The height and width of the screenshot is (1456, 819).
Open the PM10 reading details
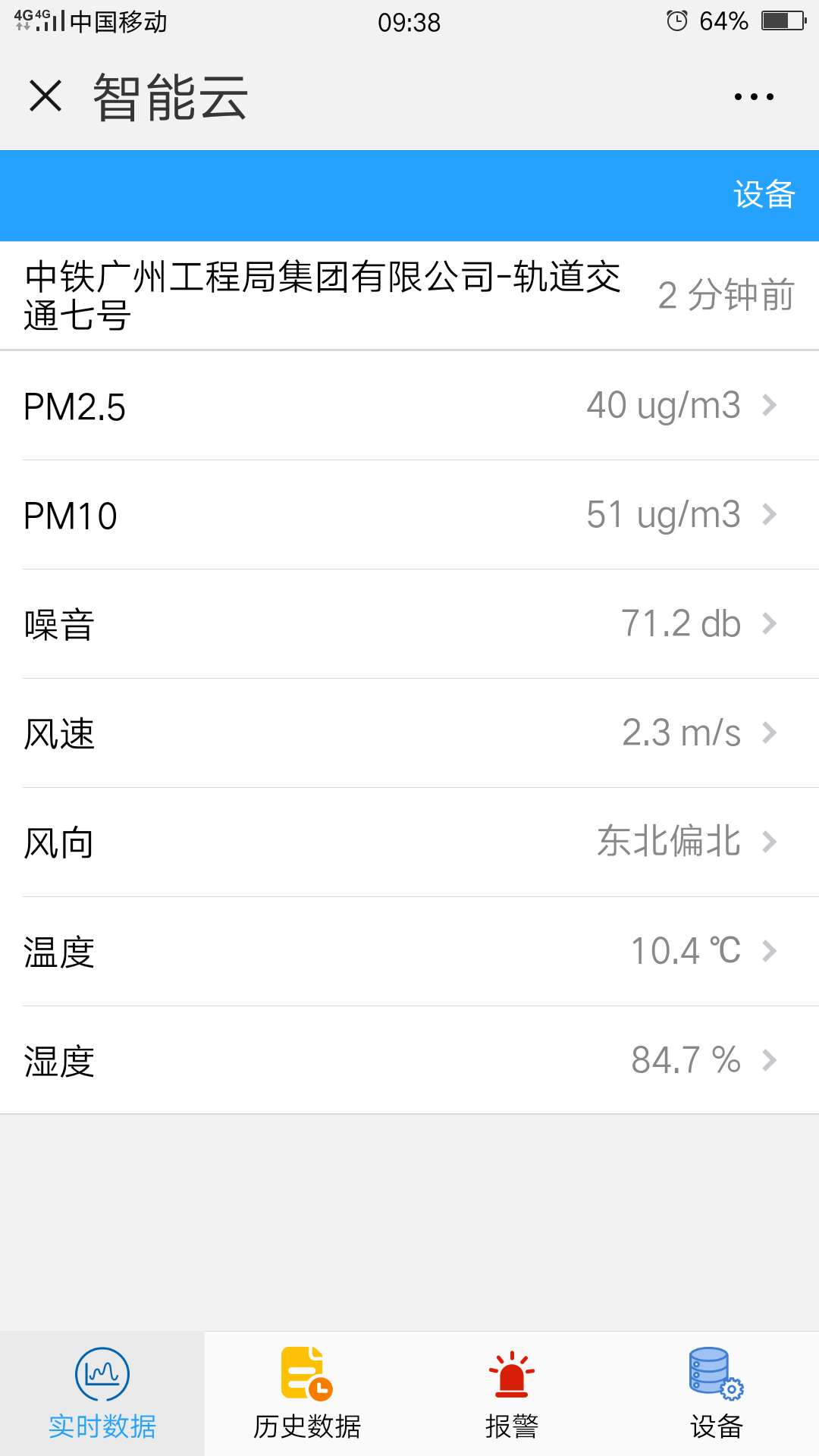[x=409, y=515]
